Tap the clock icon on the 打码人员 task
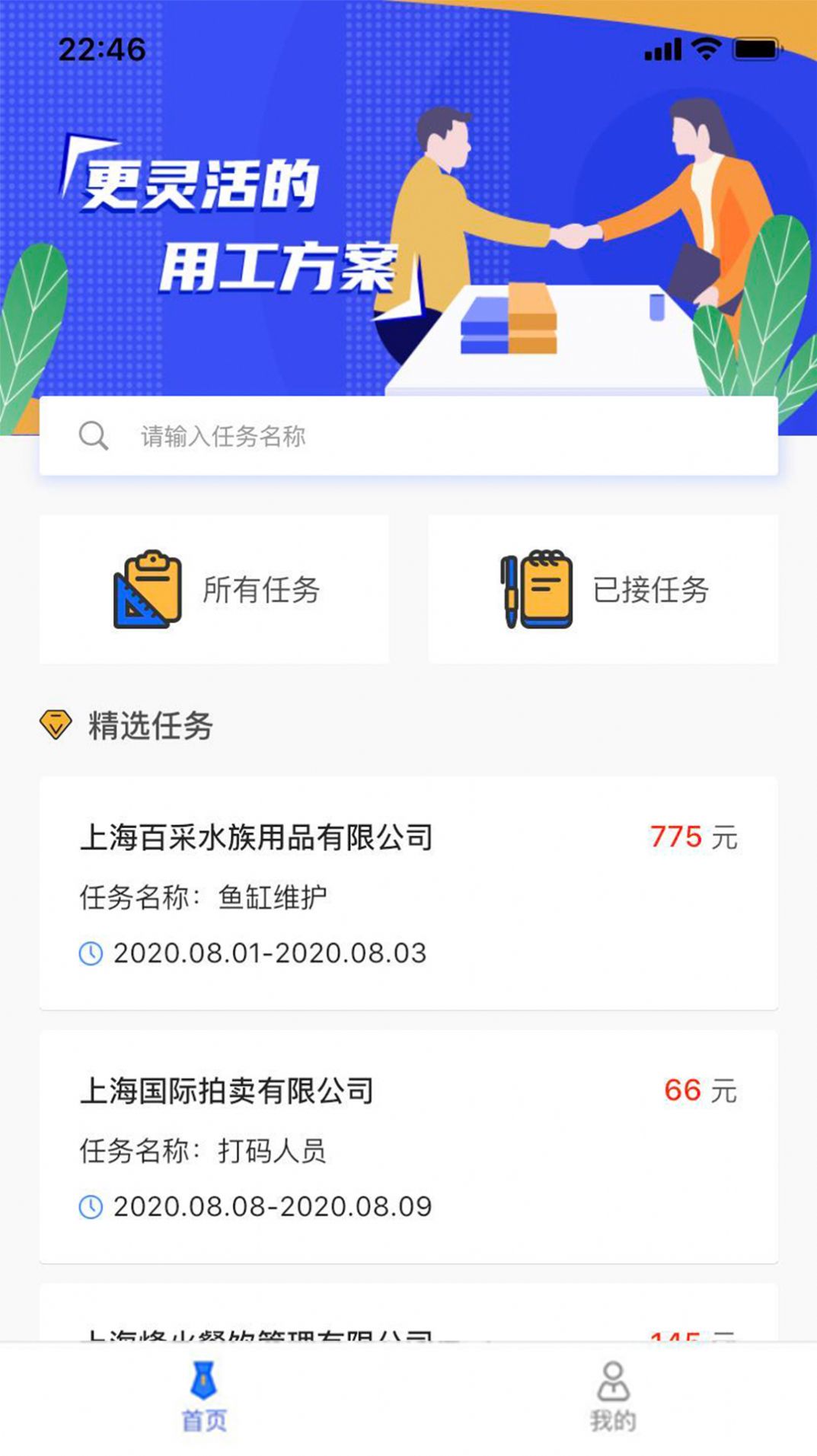Screen dimensions: 817x1456 click(91, 1205)
